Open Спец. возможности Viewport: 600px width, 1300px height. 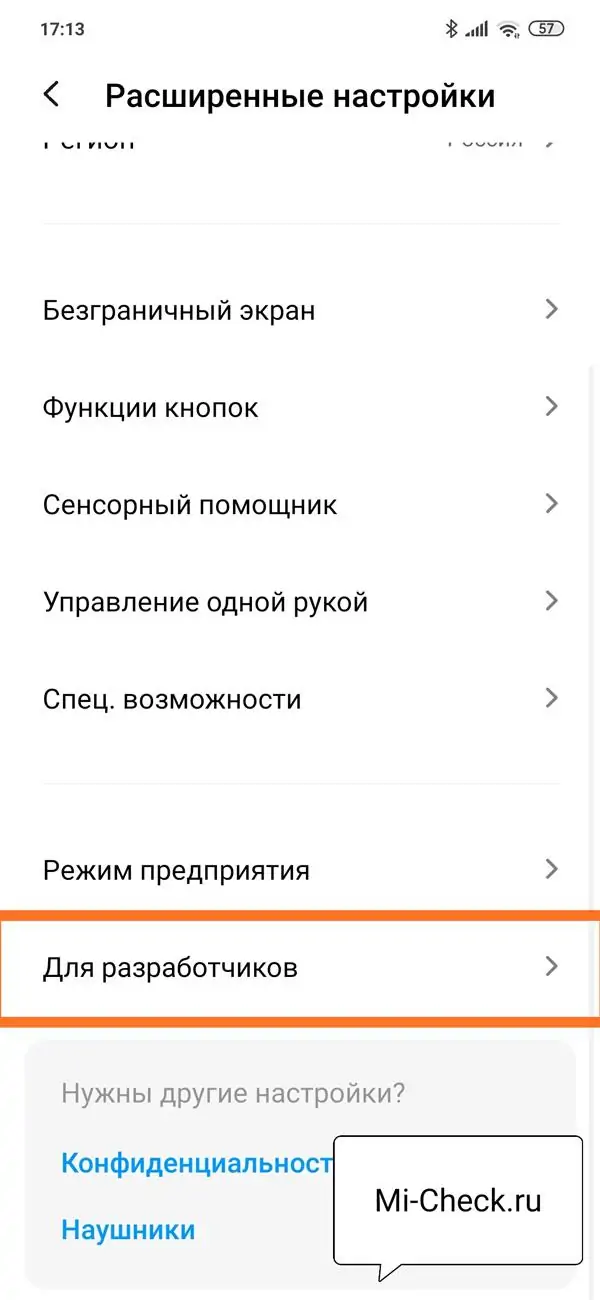pyautogui.click(x=300, y=698)
